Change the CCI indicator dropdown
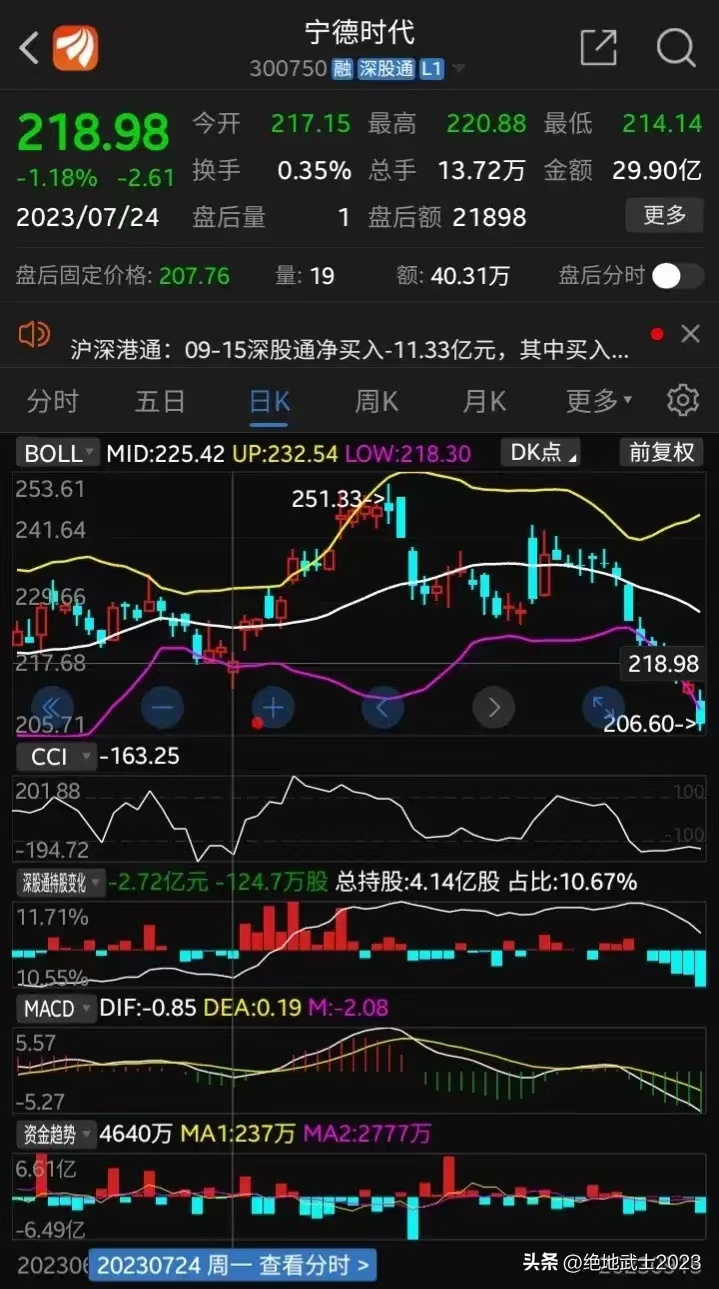719x1289 pixels. pyautogui.click(x=55, y=756)
